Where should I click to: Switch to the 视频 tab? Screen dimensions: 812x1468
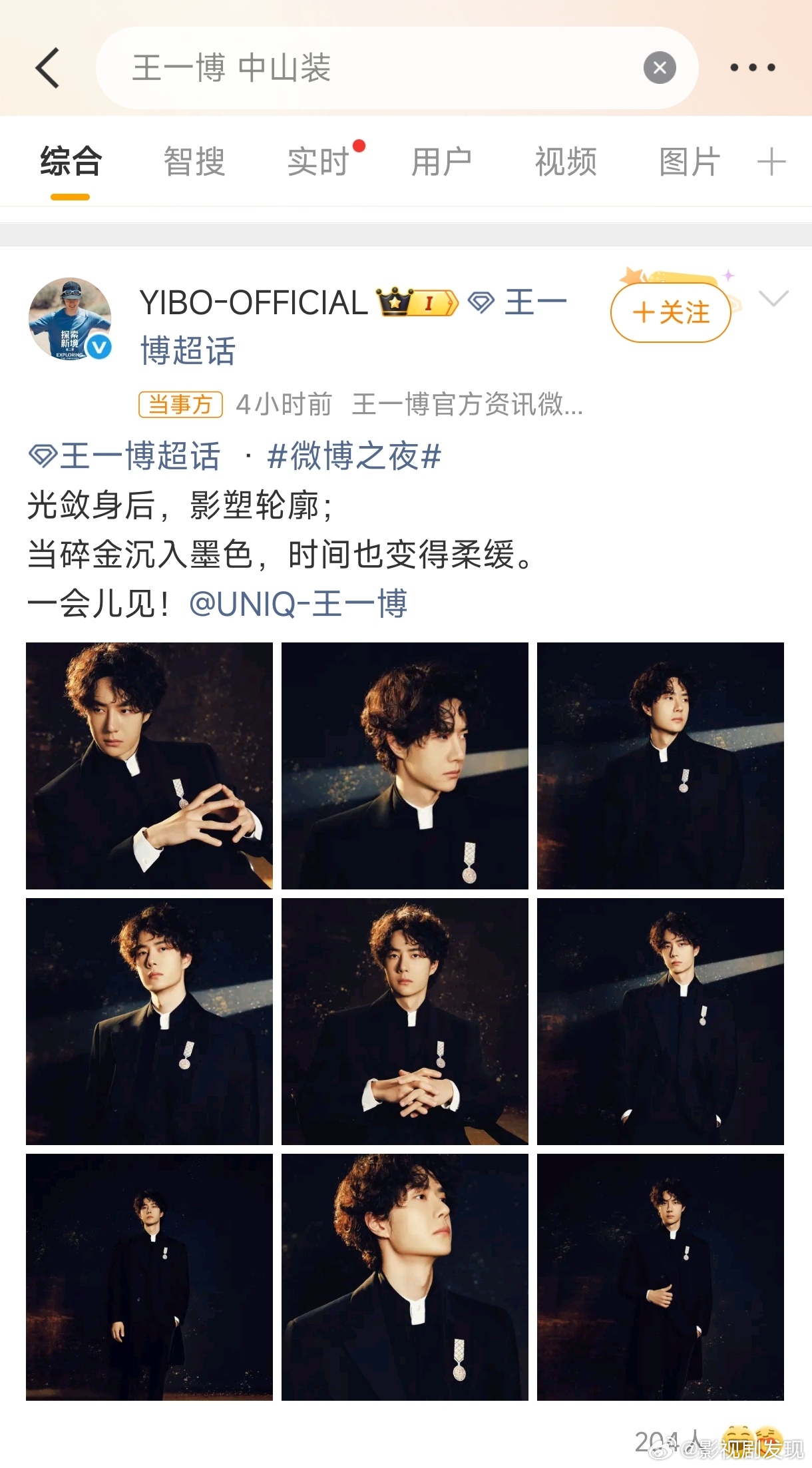coord(564,160)
